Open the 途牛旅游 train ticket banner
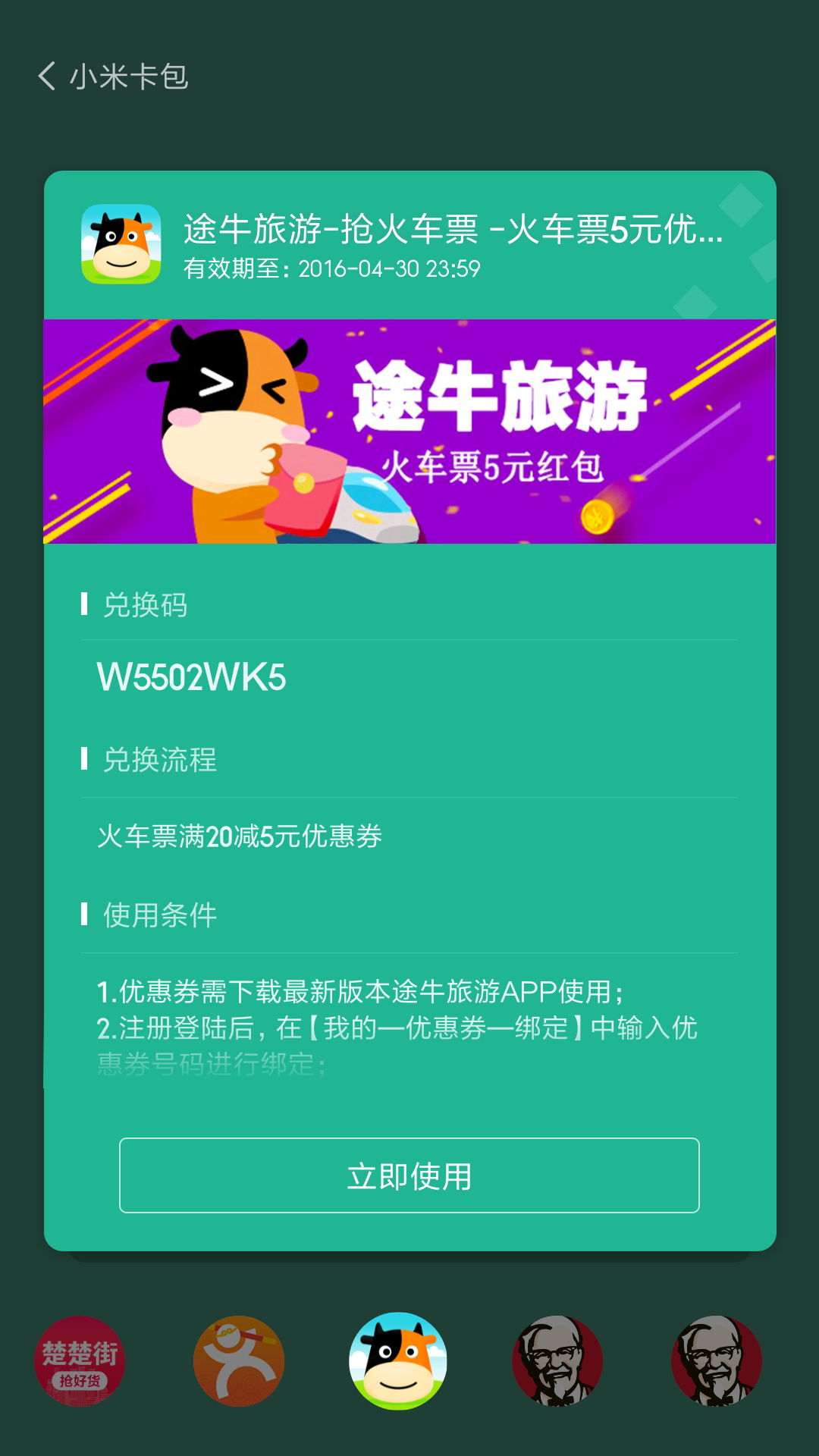The width and height of the screenshot is (819, 1456). click(409, 431)
